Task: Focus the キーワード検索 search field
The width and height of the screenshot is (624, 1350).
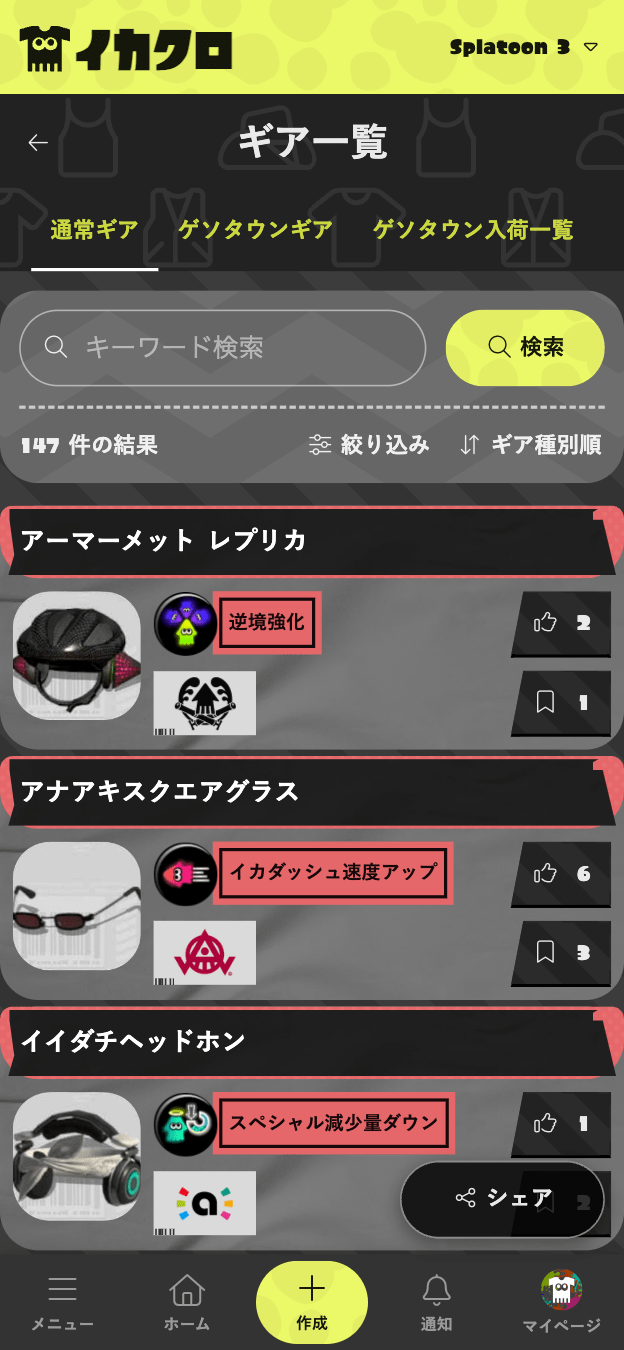Action: [223, 347]
